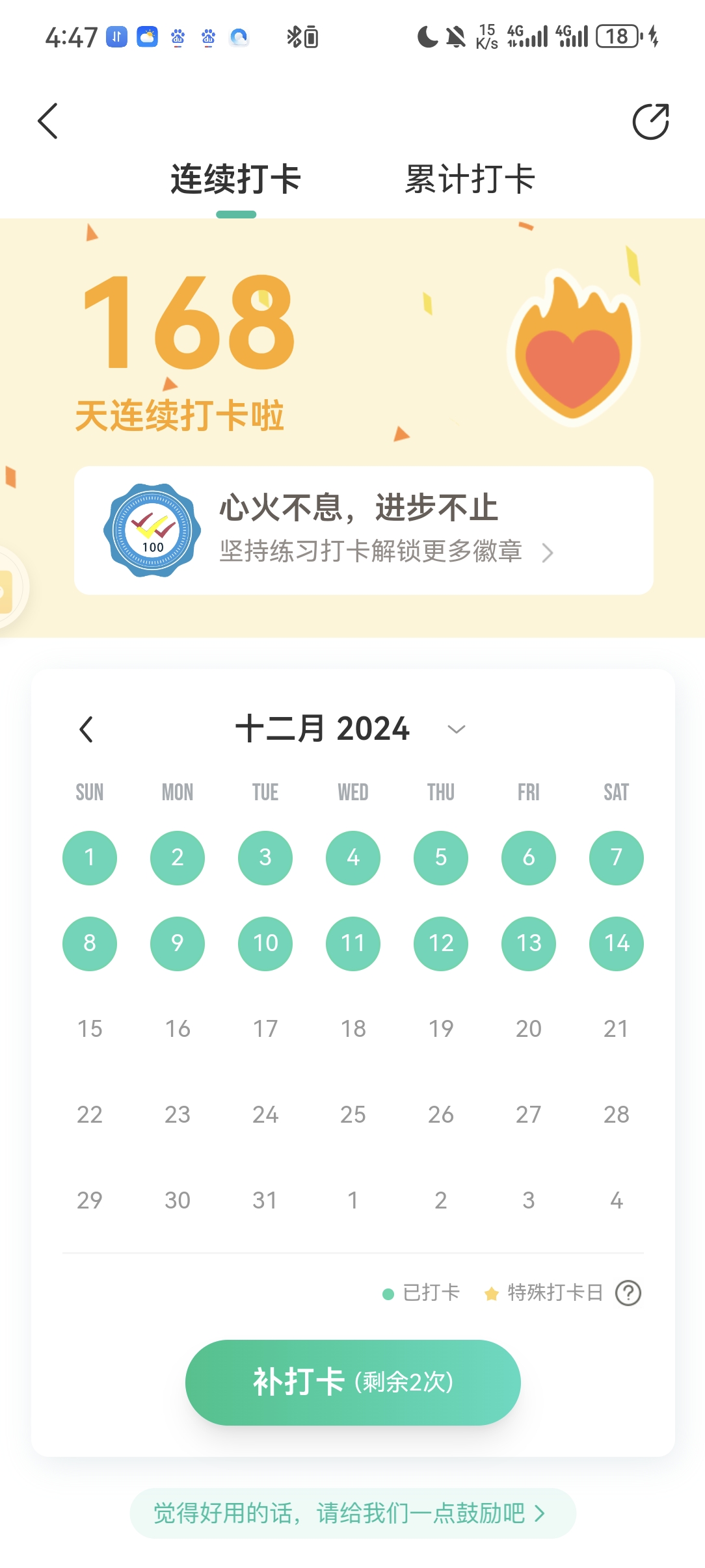Pick December 31 on the calendar
Image resolution: width=705 pixels, height=1568 pixels.
pyautogui.click(x=265, y=1200)
